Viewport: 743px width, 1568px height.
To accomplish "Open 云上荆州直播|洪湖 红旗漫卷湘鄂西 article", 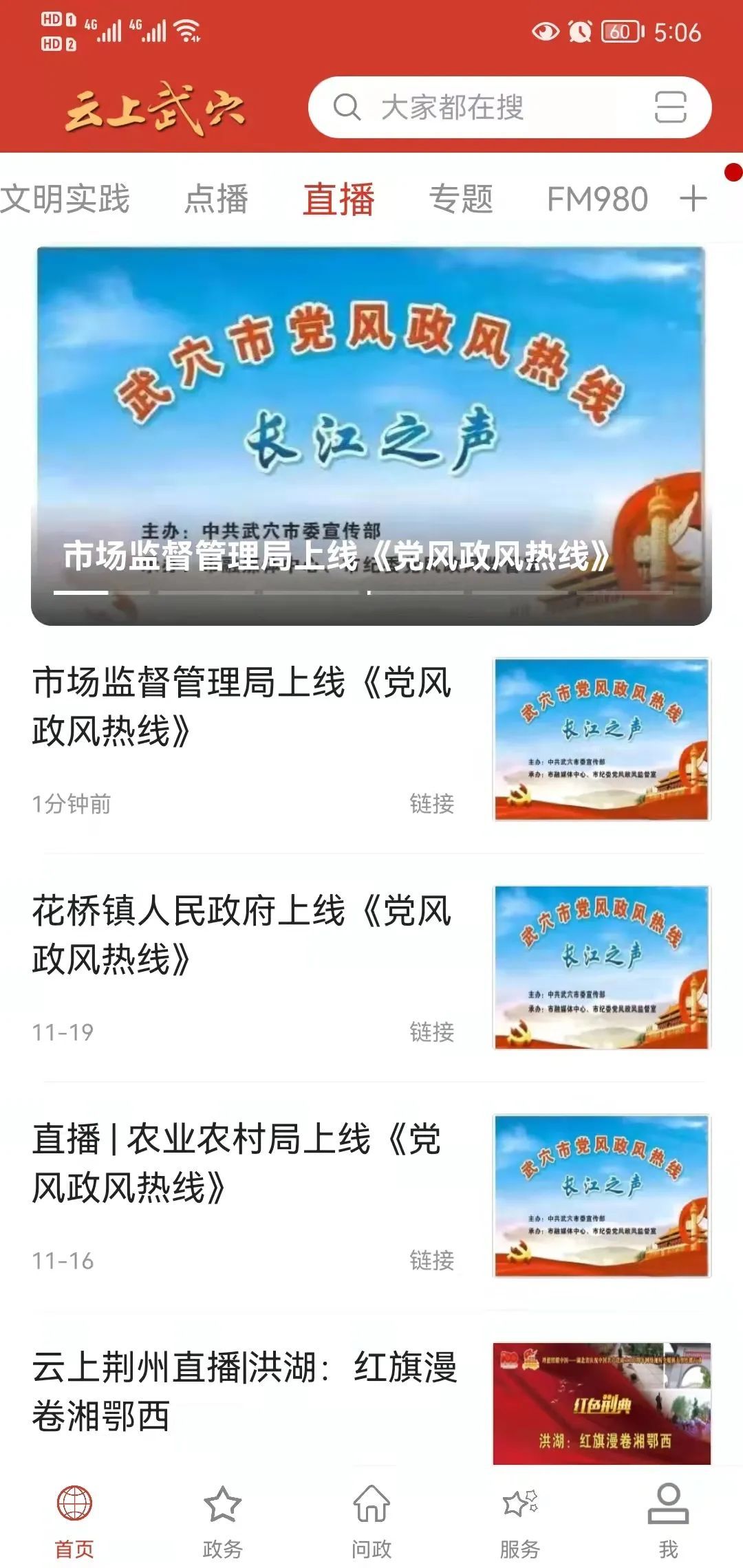I will [242, 1391].
